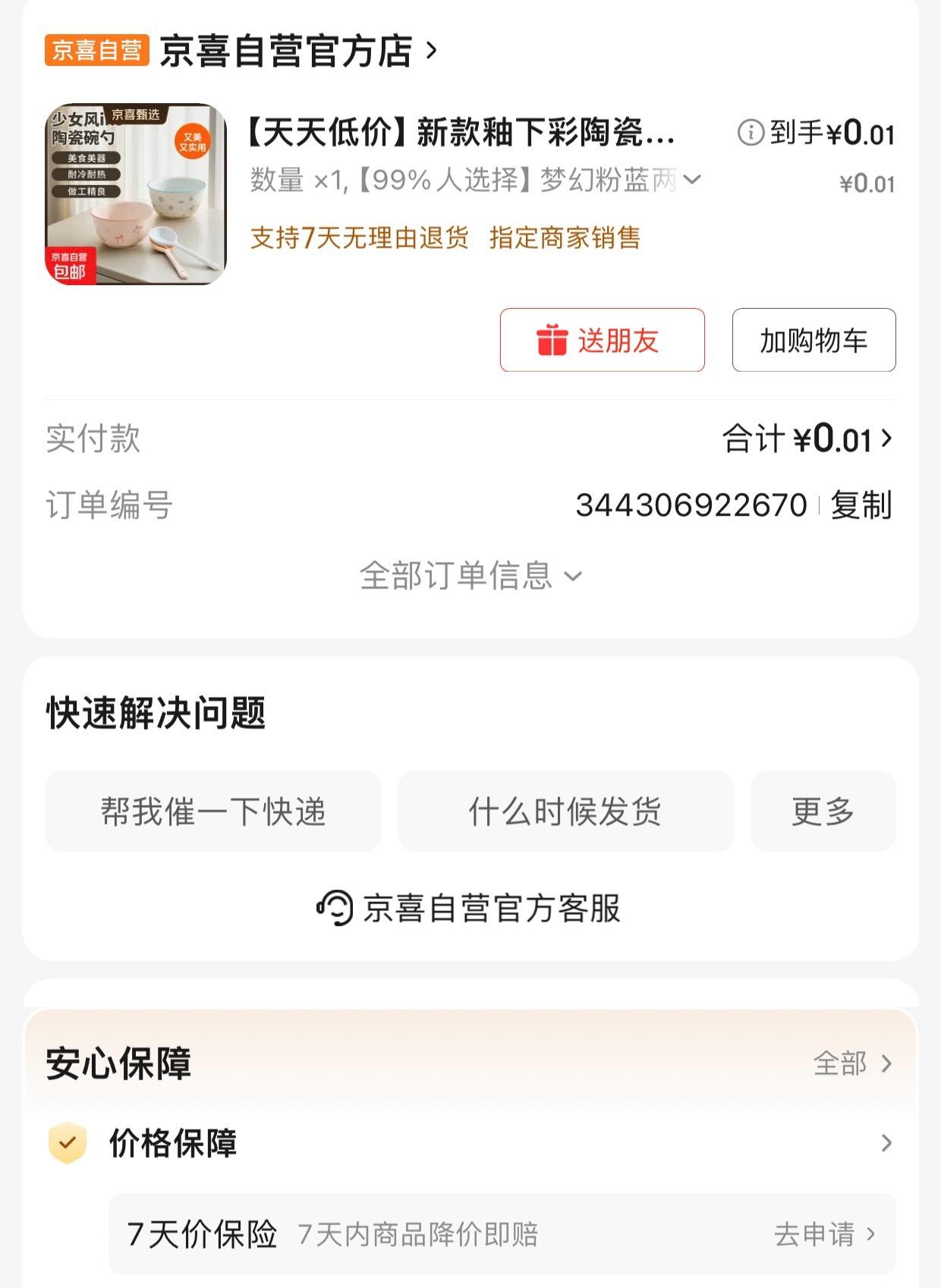This screenshot has height=1288, width=941.
Task: Open the info icon next to 到手¥0.01
Action: [x=751, y=132]
